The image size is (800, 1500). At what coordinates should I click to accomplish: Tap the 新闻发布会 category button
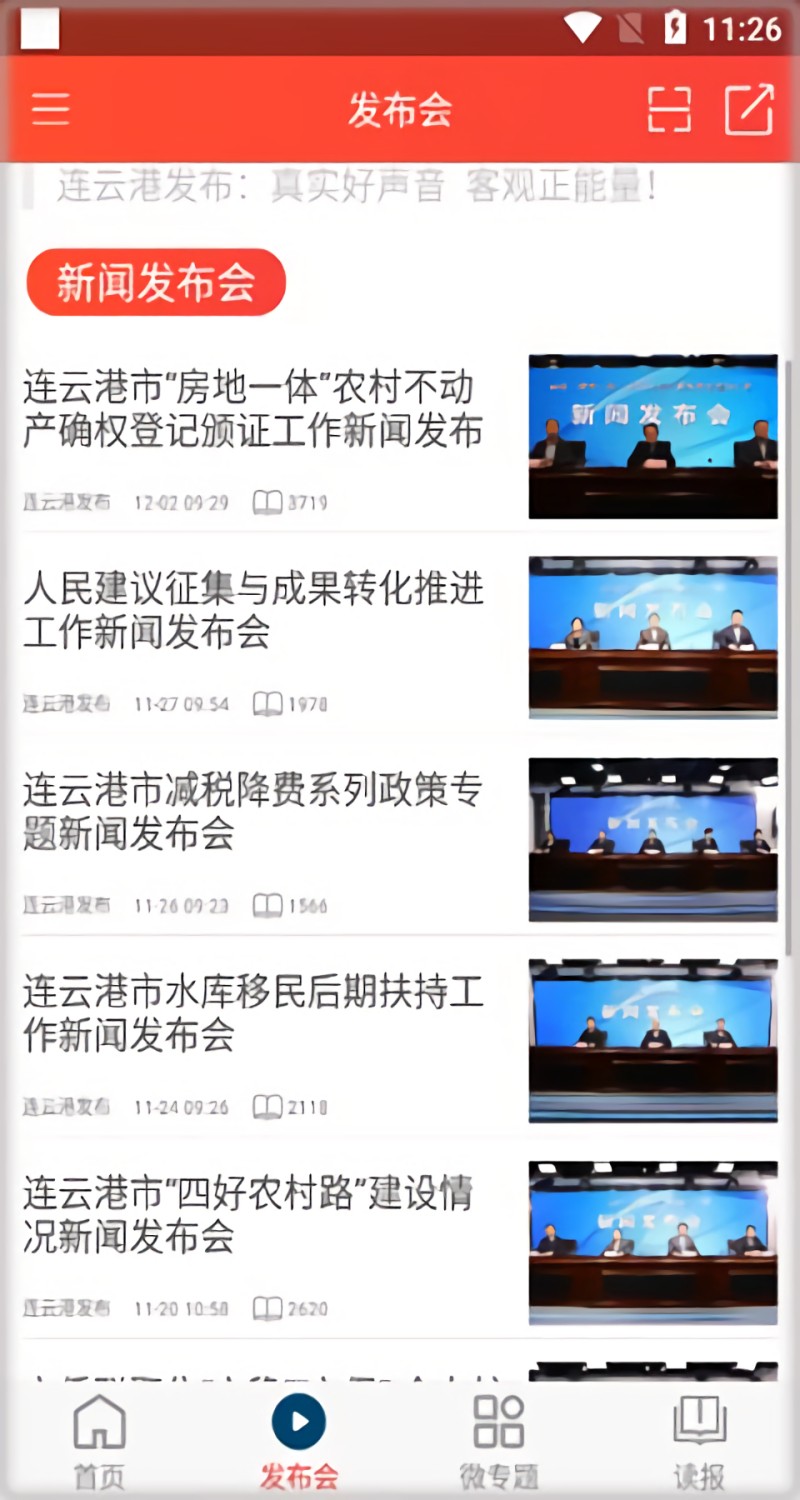[155, 282]
